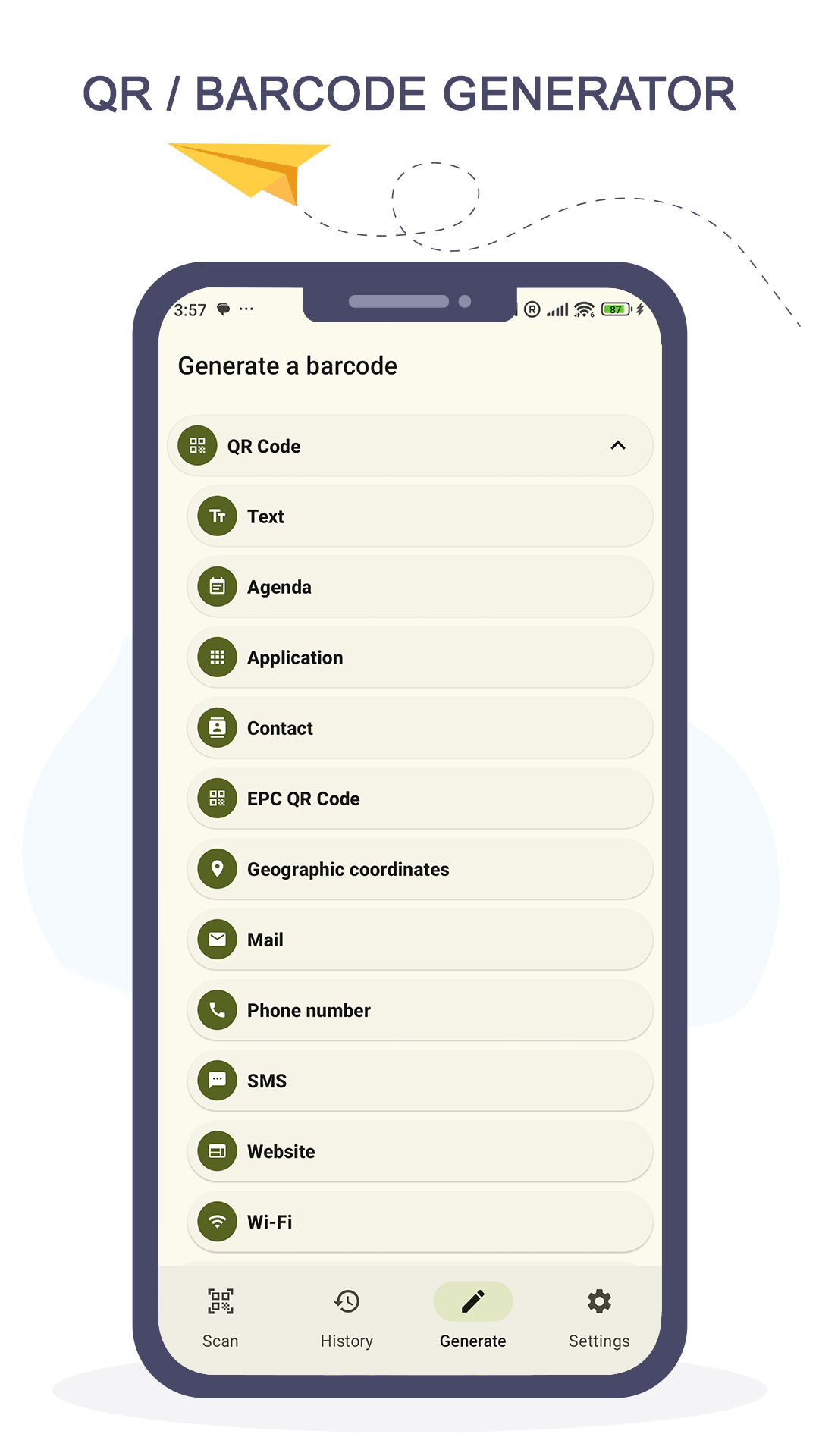This screenshot has height=1456, width=819.
Task: Collapse the QR Code section
Action: [x=620, y=446]
